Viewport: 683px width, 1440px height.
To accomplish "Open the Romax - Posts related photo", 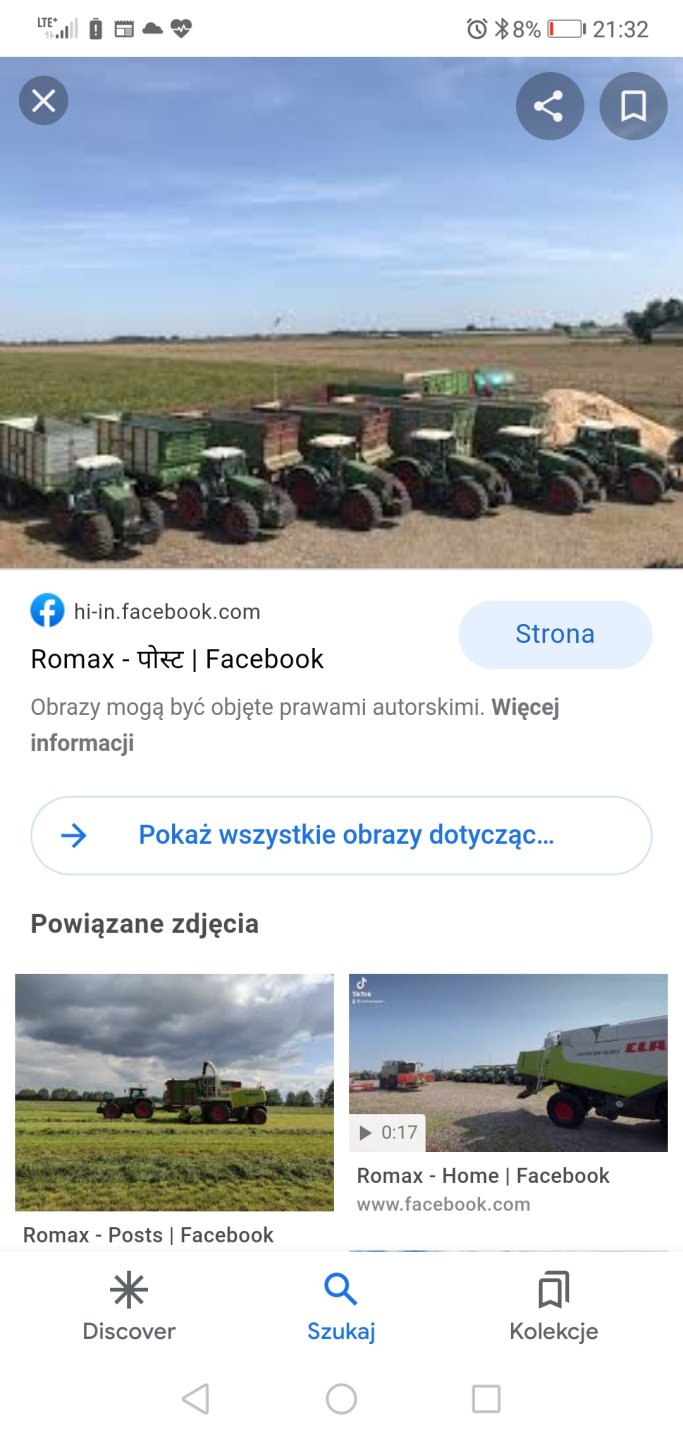I will 174,1092.
